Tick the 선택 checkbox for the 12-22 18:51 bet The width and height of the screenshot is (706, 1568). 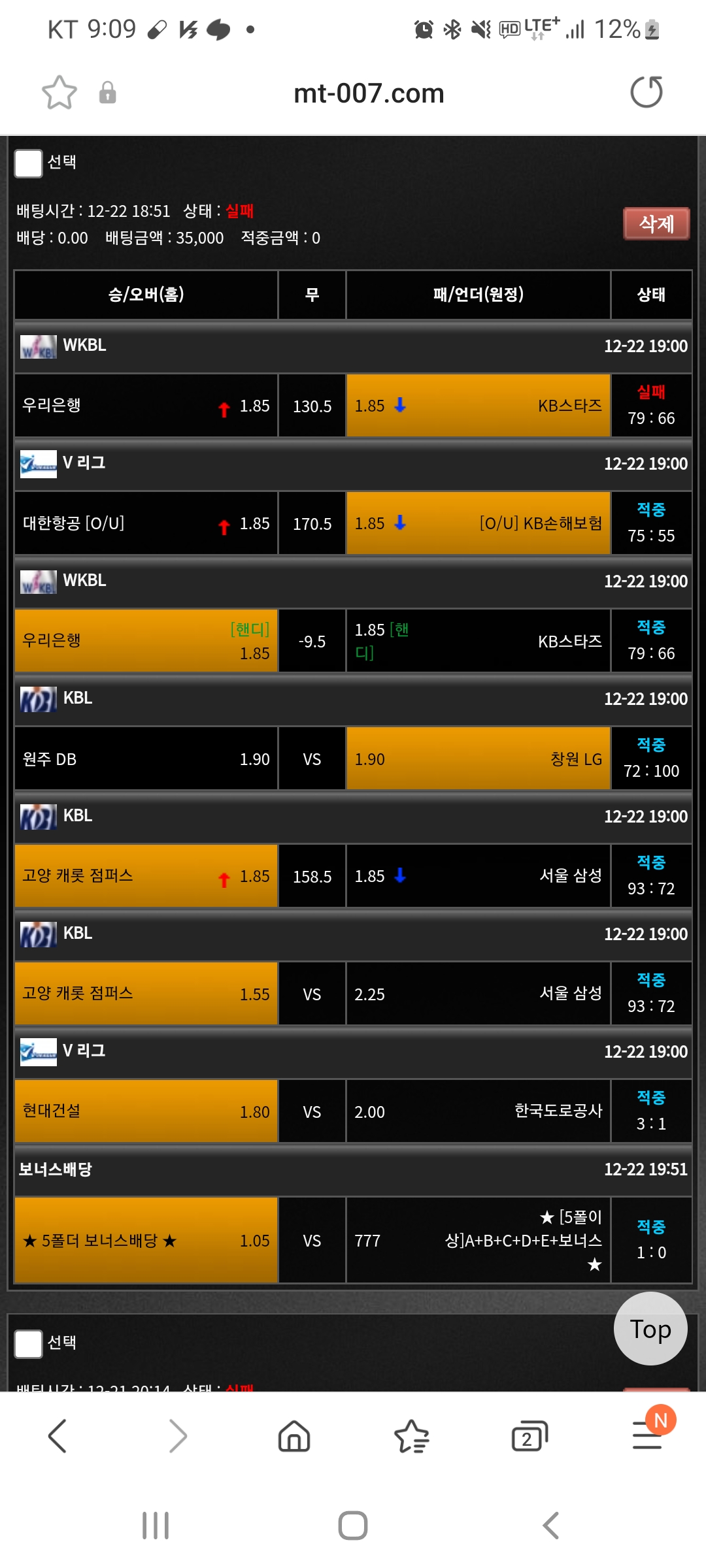click(x=29, y=163)
